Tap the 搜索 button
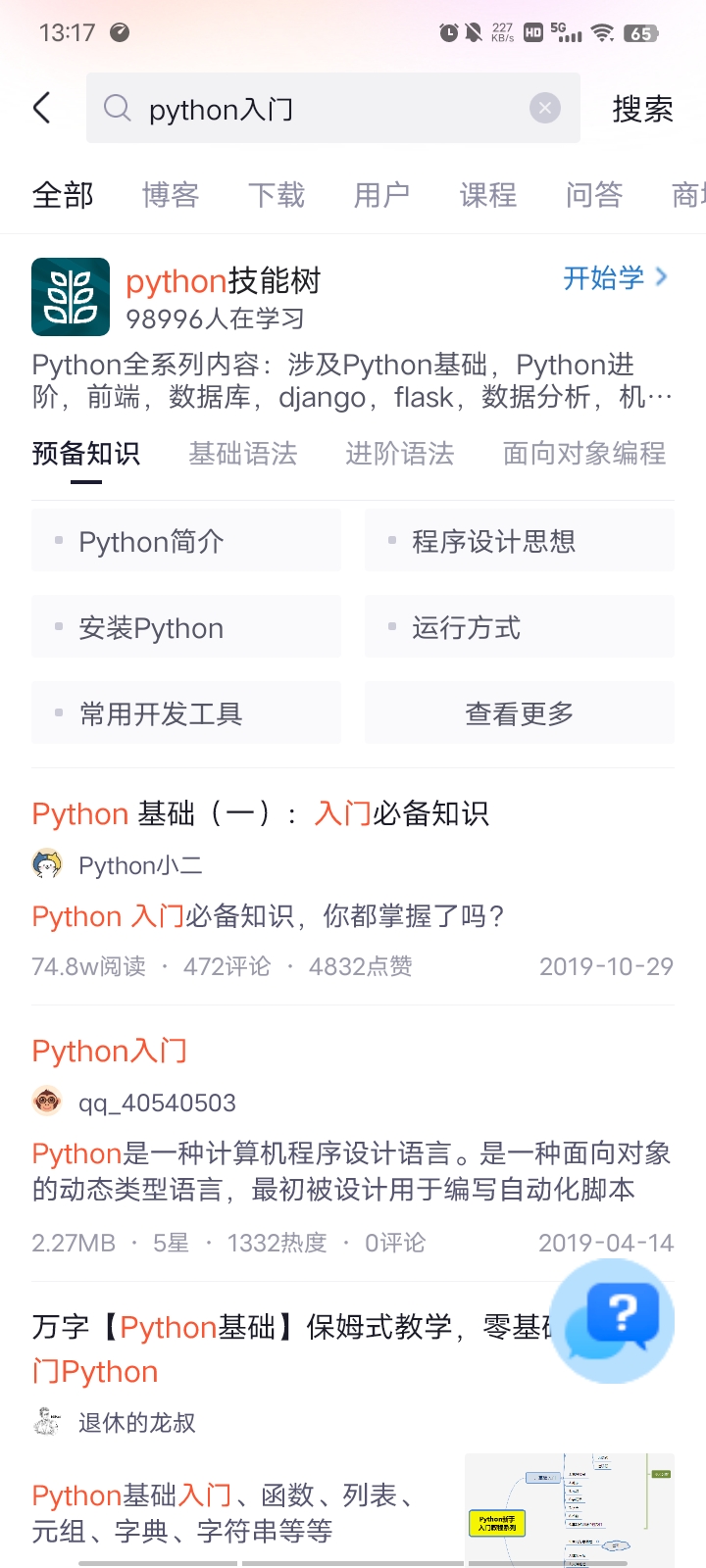Viewport: 706px width, 1568px height. 642,109
